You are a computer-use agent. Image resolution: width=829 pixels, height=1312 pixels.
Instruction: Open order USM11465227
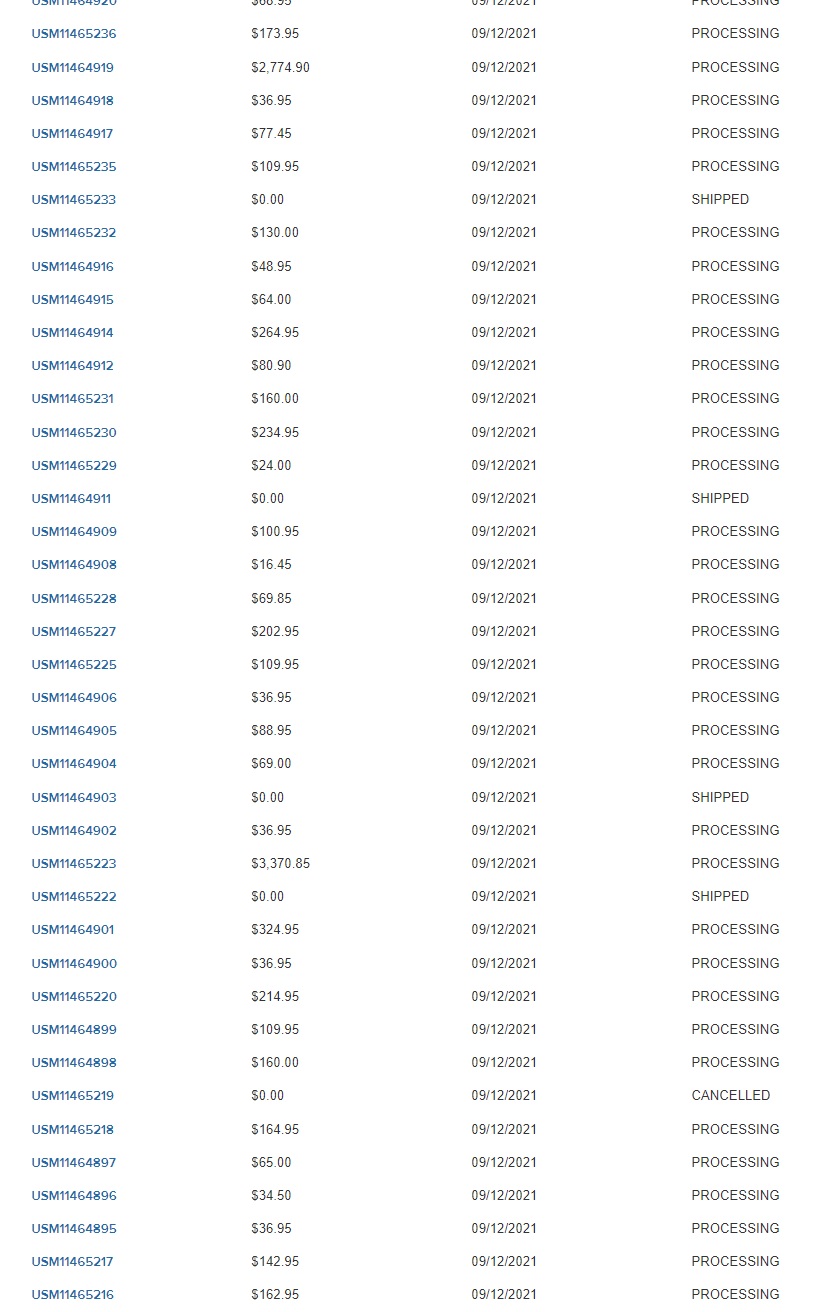[73, 632]
